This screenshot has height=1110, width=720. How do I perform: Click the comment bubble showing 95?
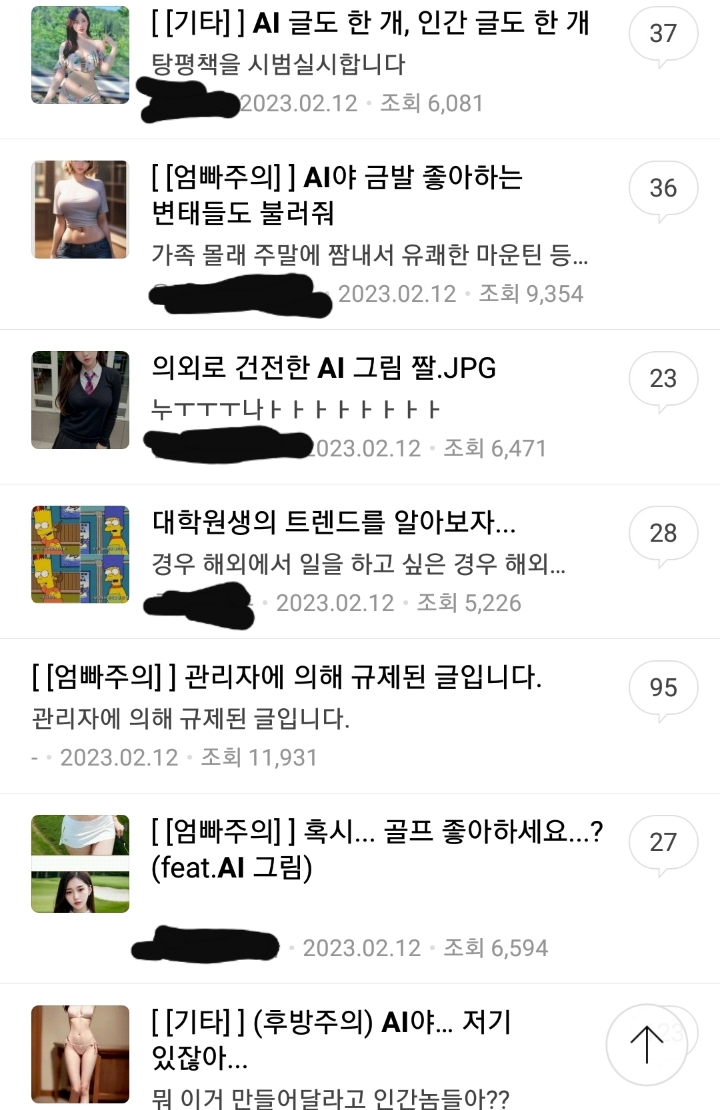coord(663,688)
